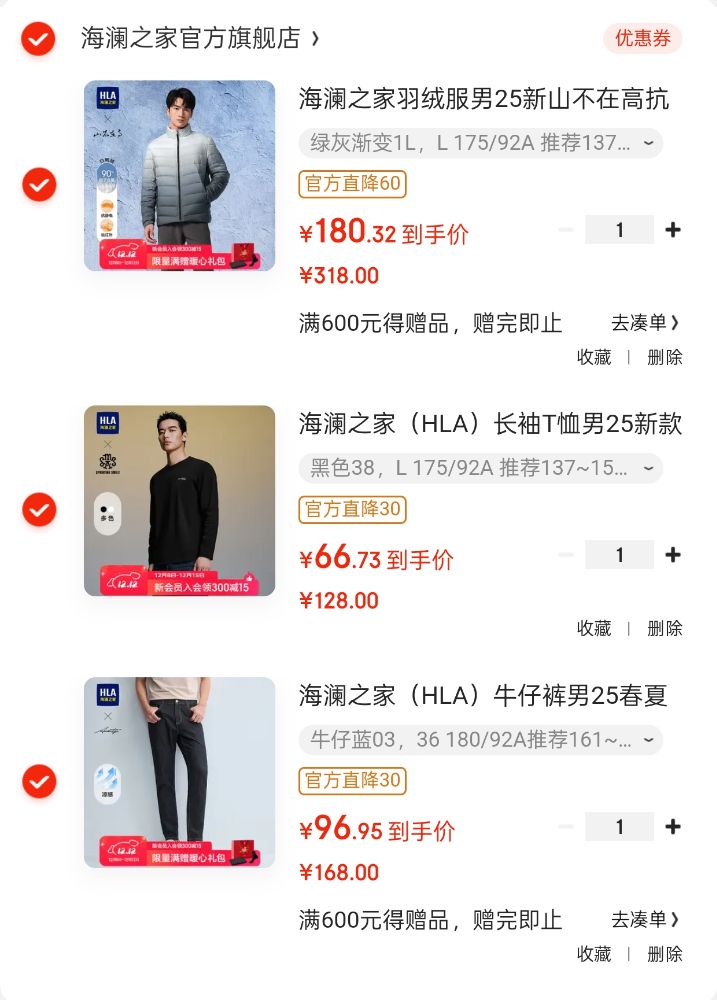Add the 牛仔裤 jeans to 收藏 favorites
Screen dimensions: 717x1000
(x=594, y=954)
